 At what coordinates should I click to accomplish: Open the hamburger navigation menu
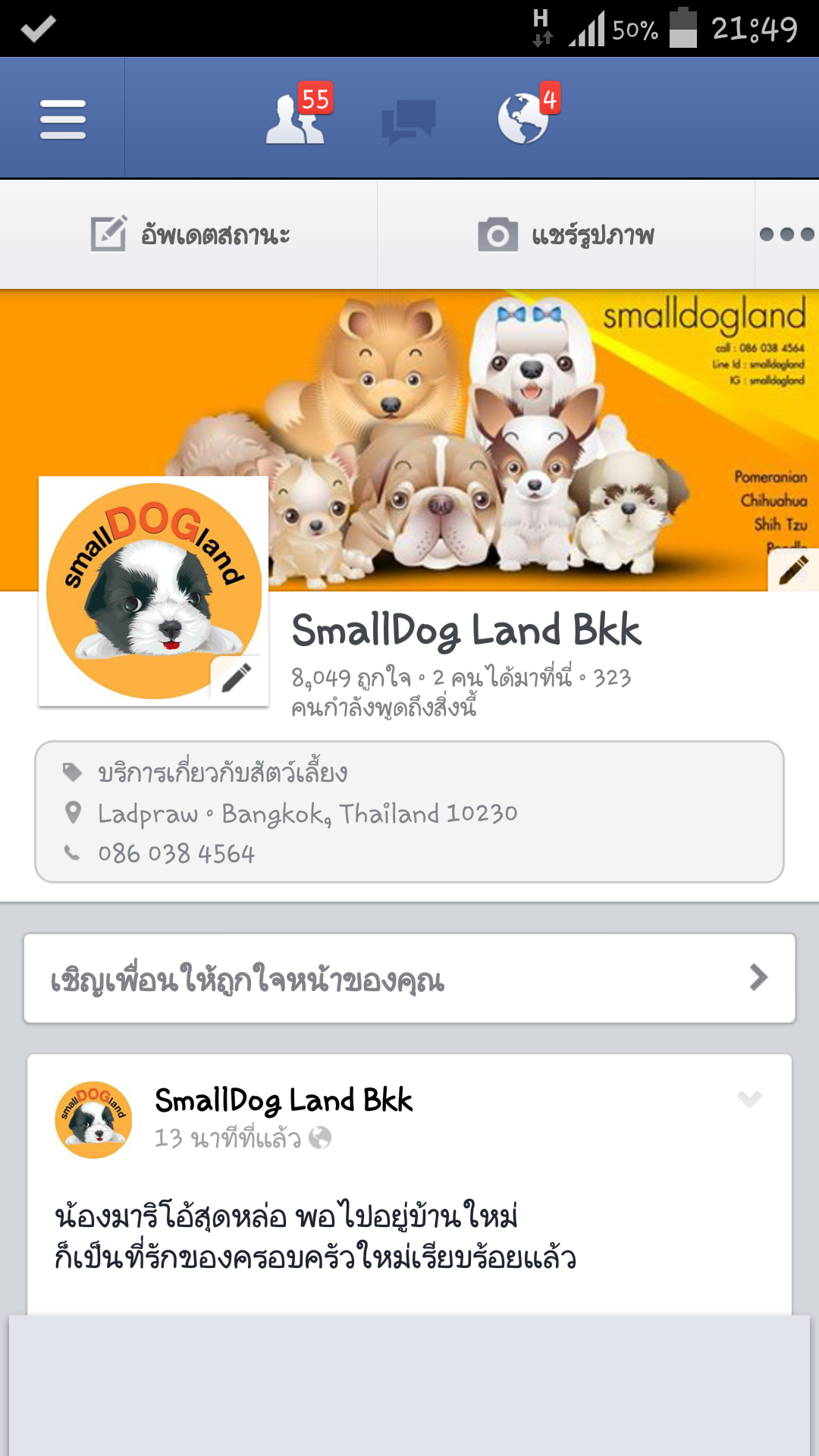click(62, 119)
